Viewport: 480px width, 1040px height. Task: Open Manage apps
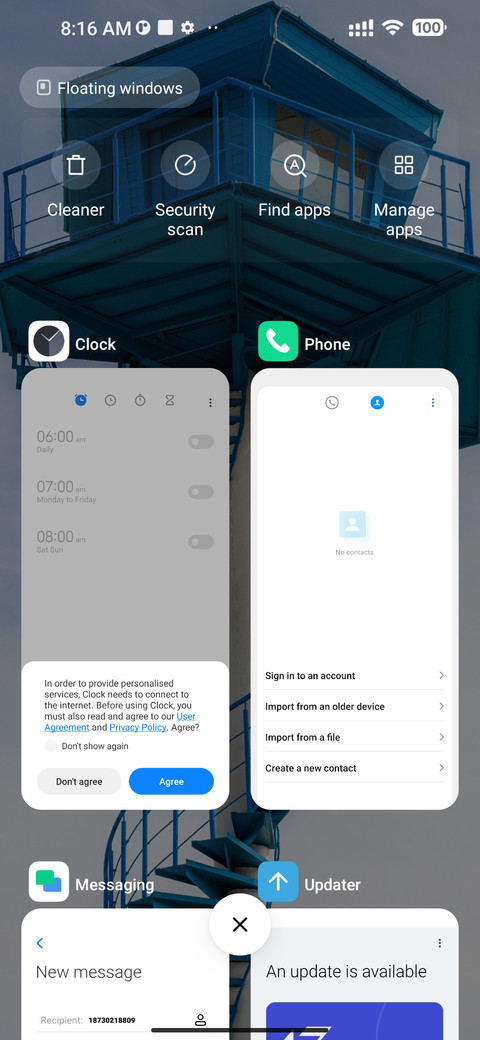(404, 189)
